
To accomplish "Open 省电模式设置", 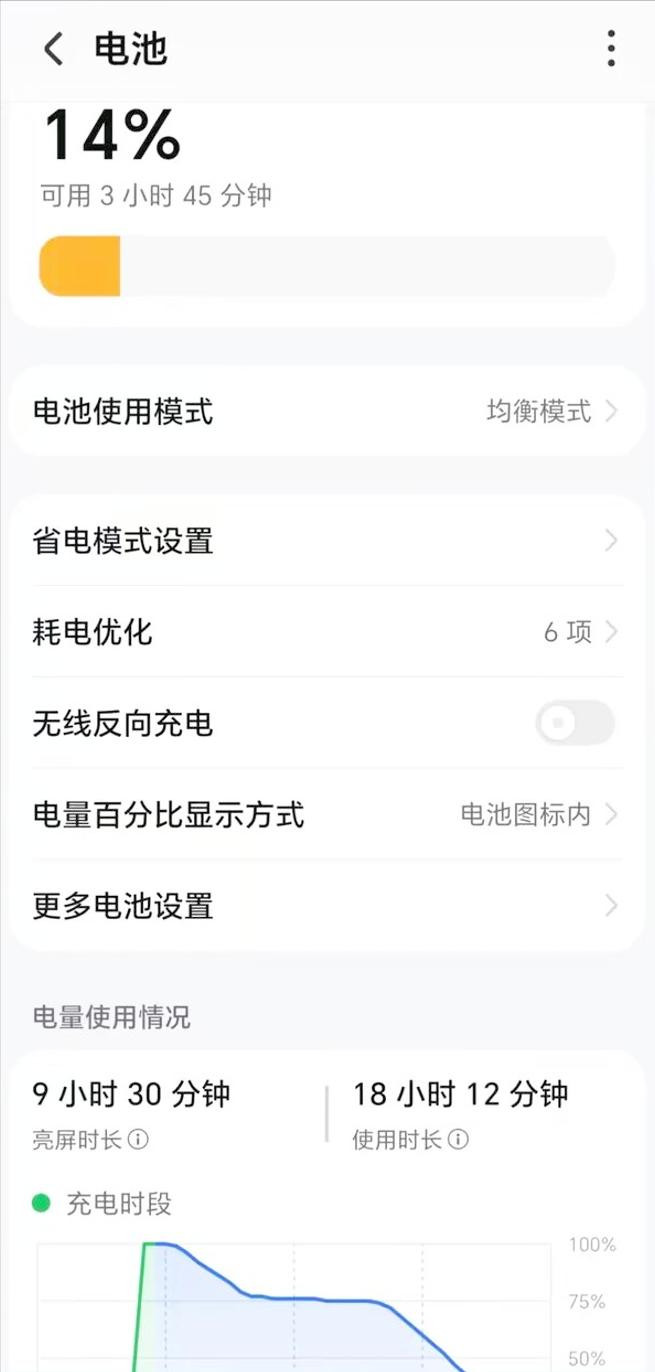I will (327, 541).
